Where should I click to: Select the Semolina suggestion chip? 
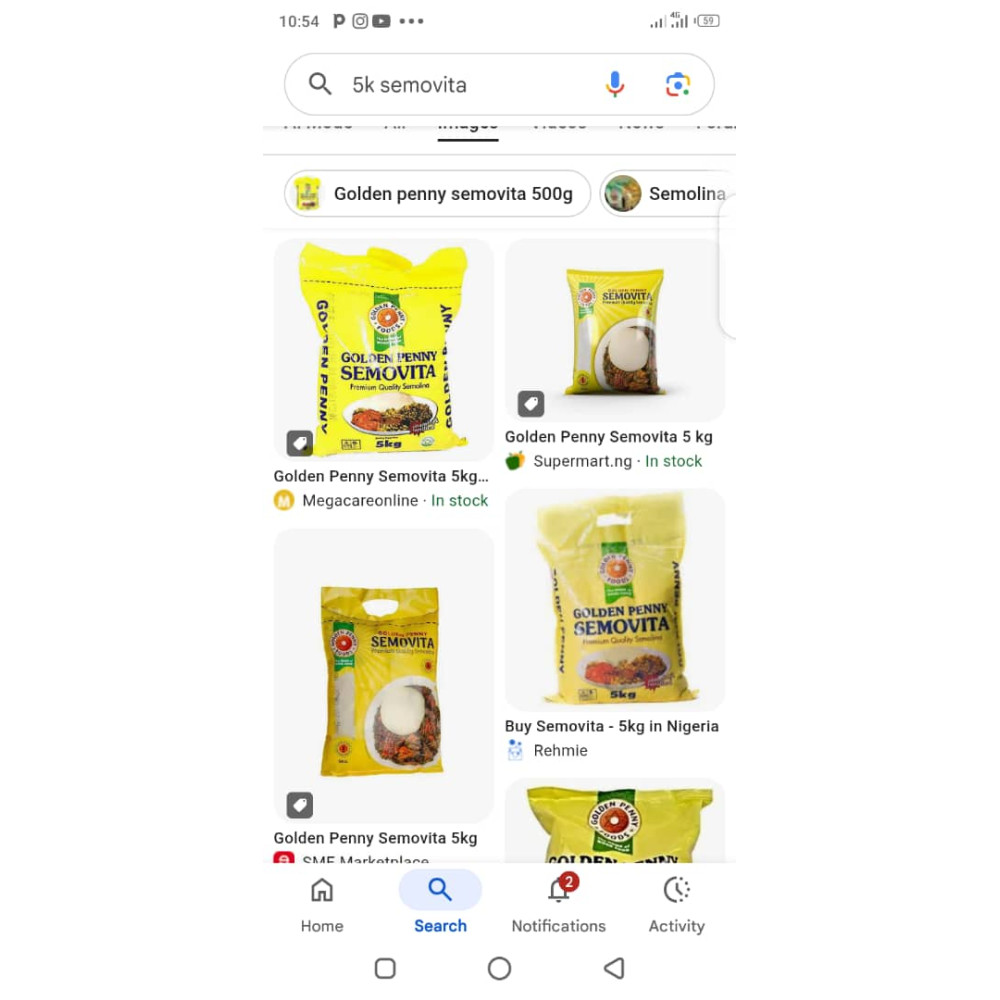[665, 194]
